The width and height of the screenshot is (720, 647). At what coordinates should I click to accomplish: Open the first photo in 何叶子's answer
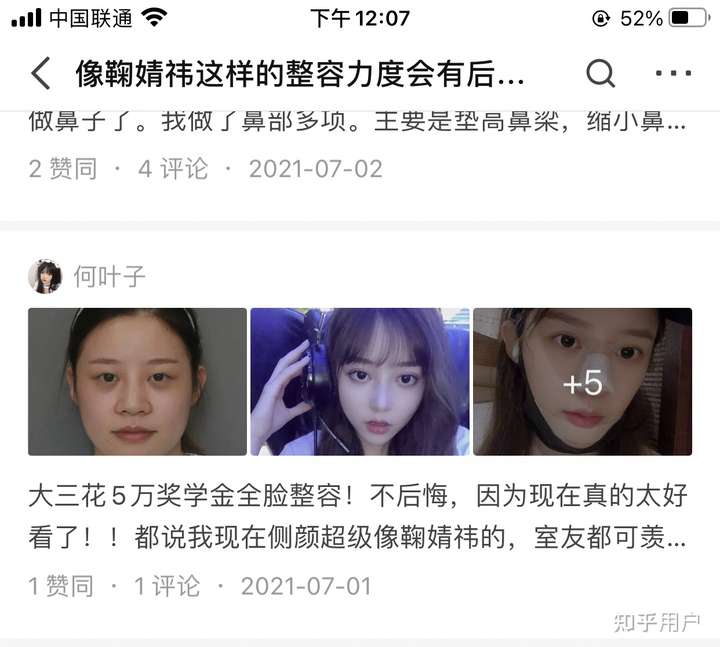(137, 381)
